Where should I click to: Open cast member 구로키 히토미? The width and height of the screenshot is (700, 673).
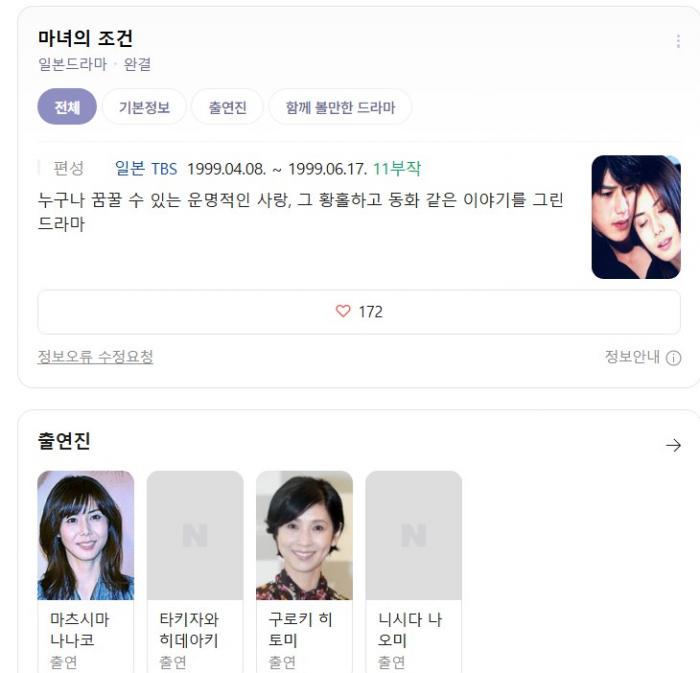[x=304, y=570]
